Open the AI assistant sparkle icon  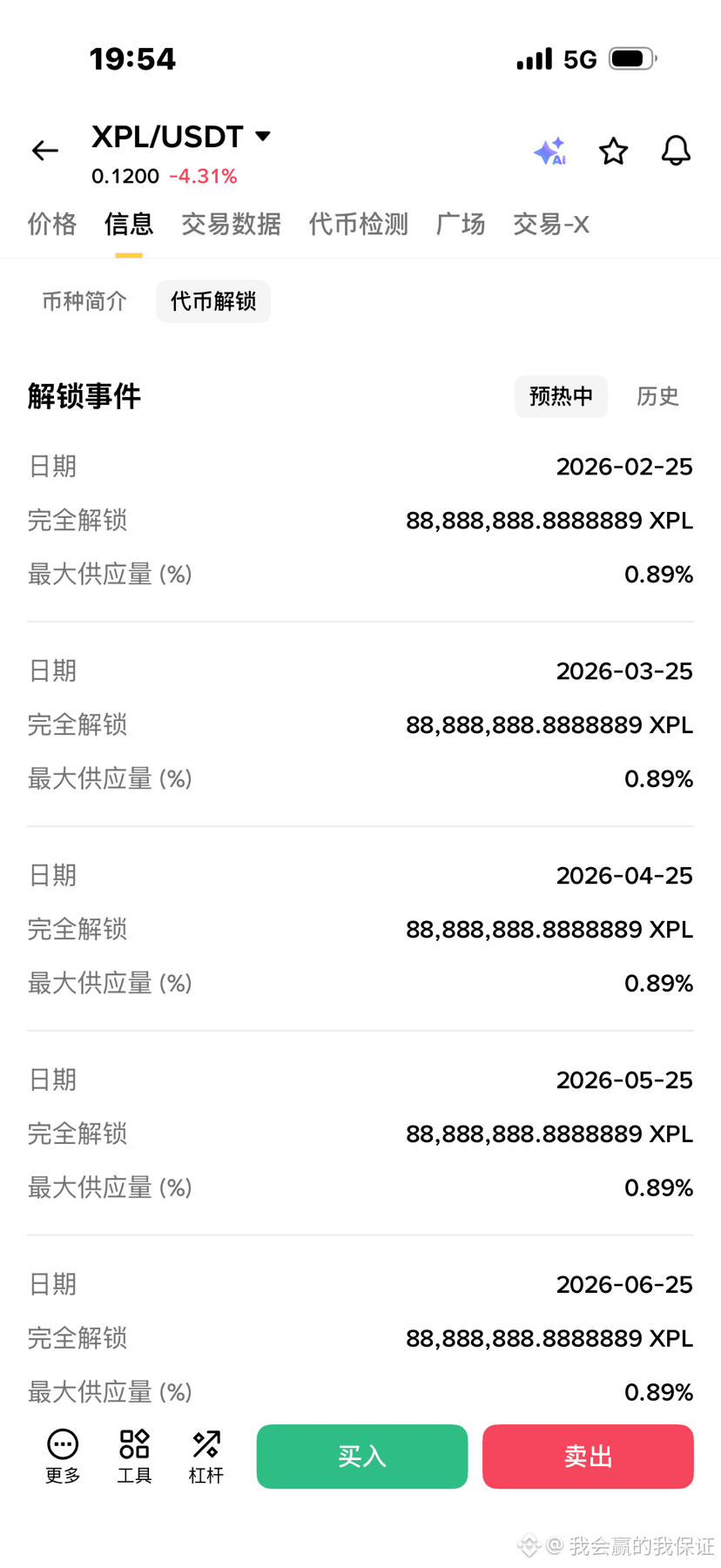pos(549,151)
